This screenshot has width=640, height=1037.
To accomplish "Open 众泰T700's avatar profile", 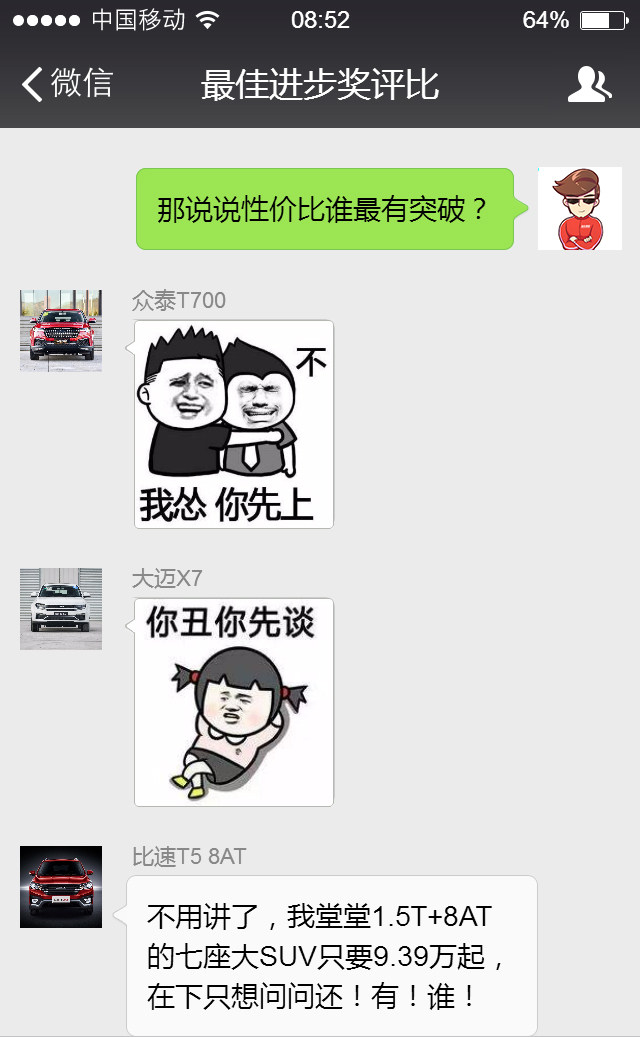I will [x=61, y=331].
